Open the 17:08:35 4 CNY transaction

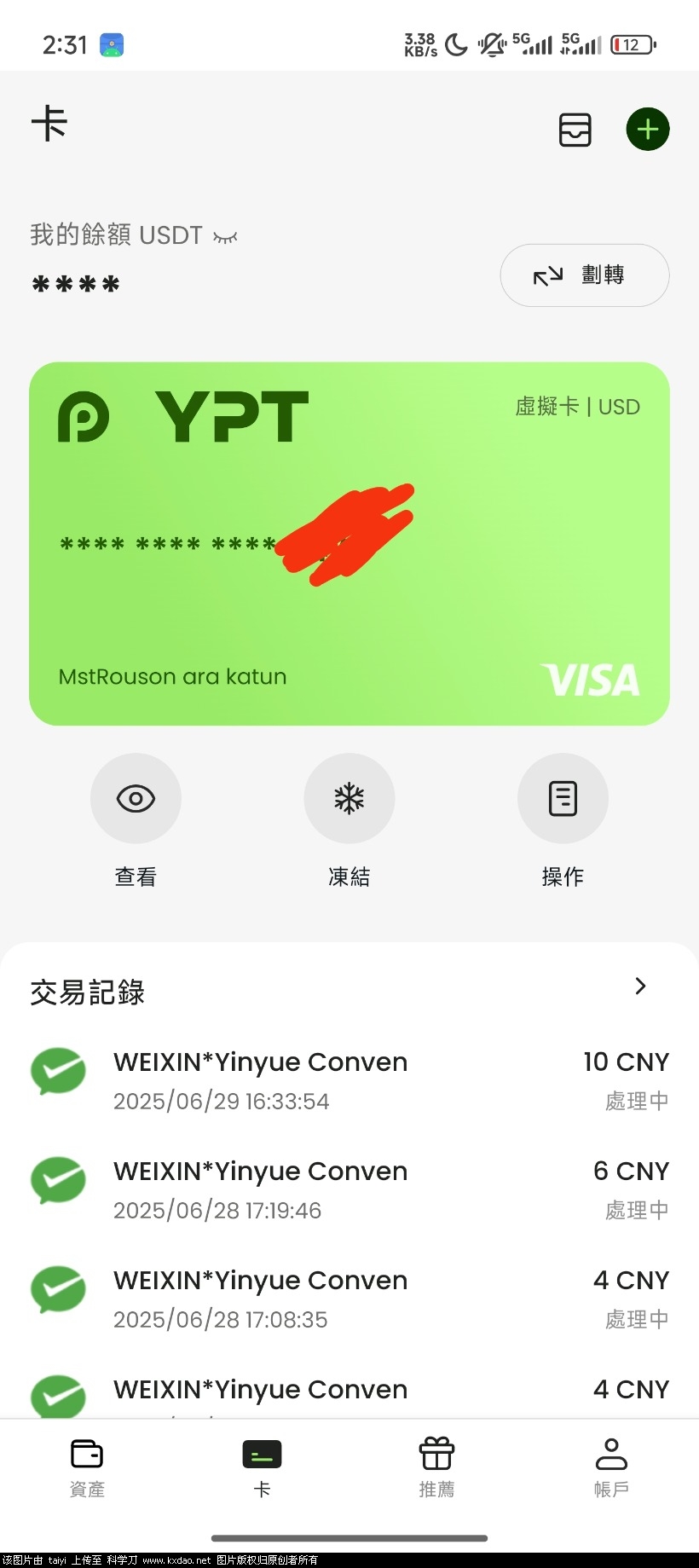click(349, 1299)
